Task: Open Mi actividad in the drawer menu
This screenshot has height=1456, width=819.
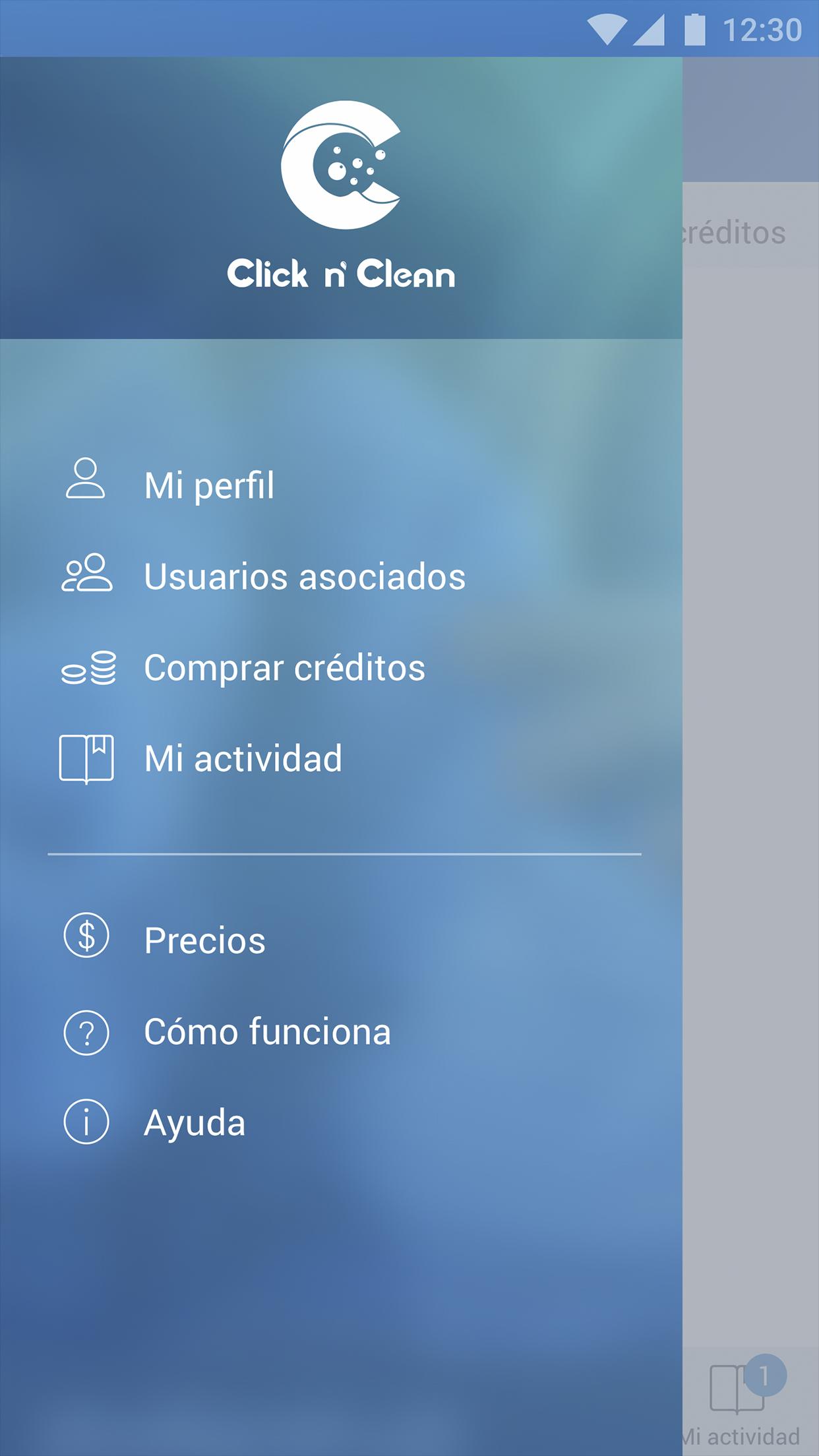Action: (341, 758)
